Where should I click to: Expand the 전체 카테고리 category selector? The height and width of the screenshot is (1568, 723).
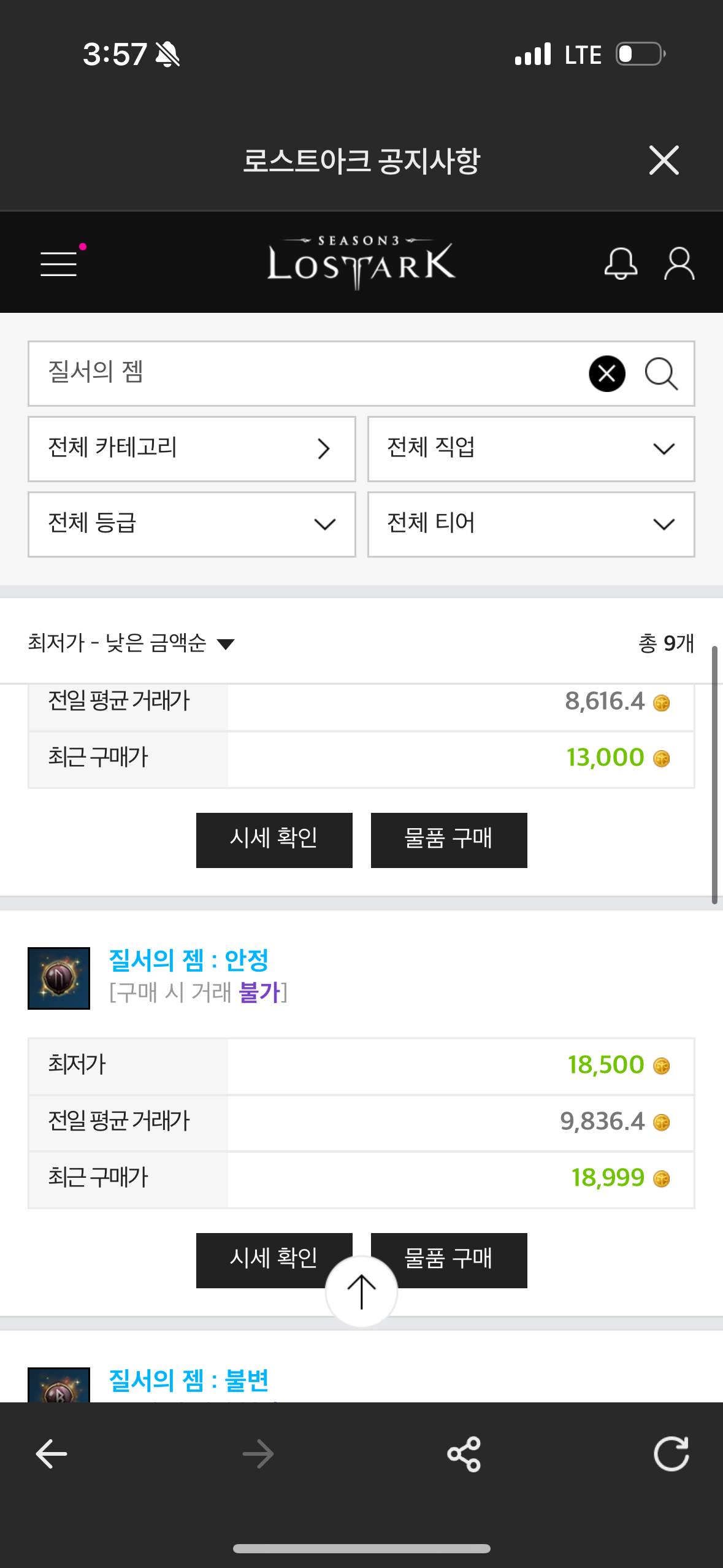(191, 448)
